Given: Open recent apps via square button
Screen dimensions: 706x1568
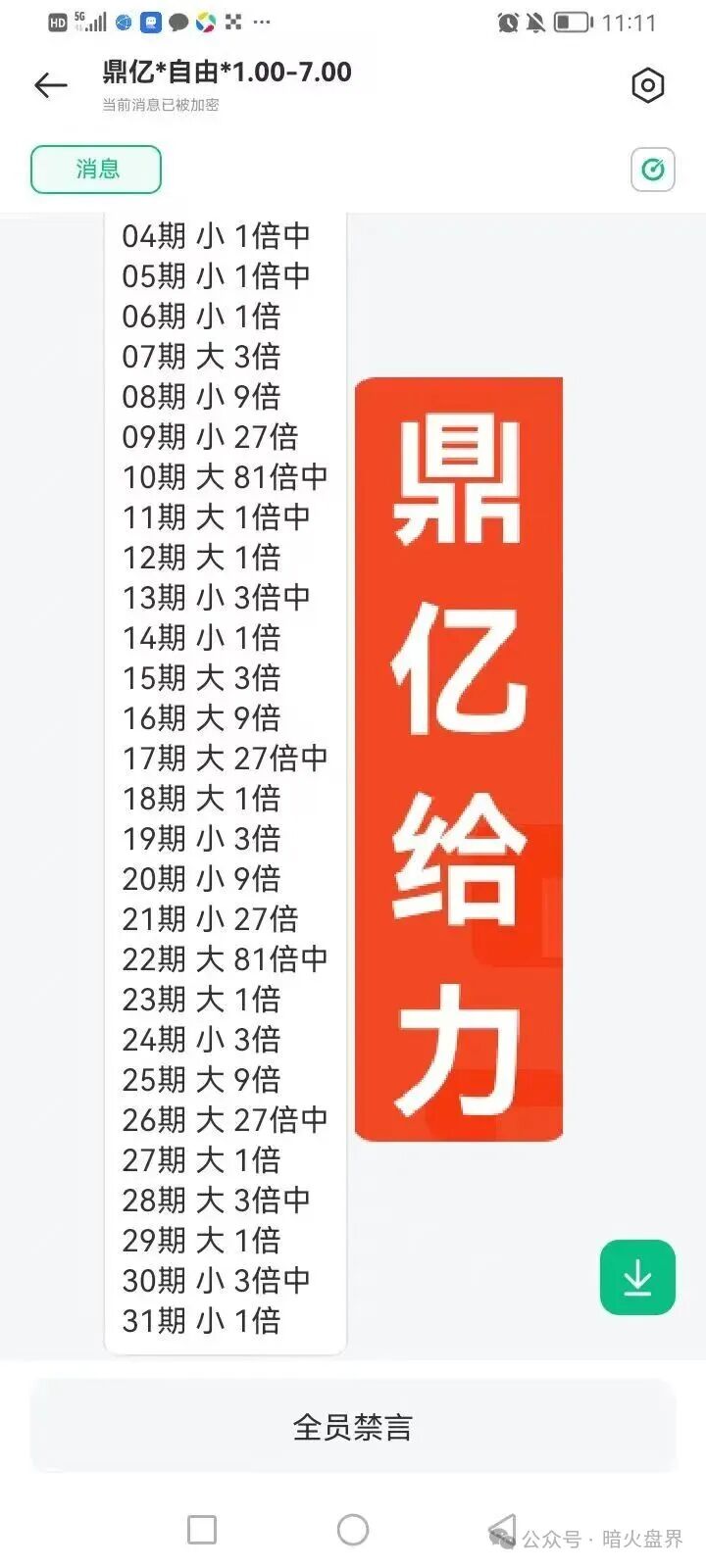Looking at the screenshot, I should coord(202,1530).
